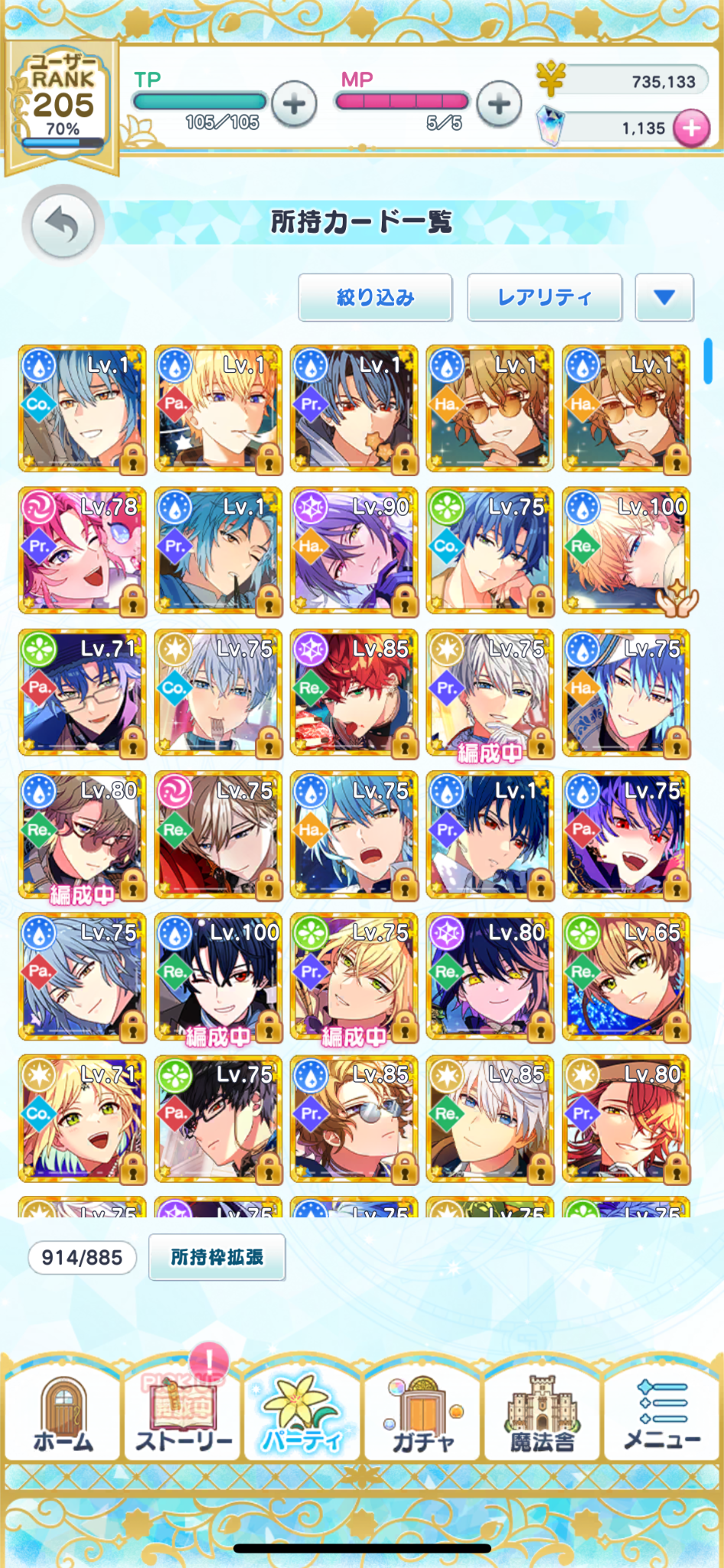The height and width of the screenshot is (1568, 724).
Task: Toggle sort order with the blue triangle
Action: pyautogui.click(x=664, y=297)
